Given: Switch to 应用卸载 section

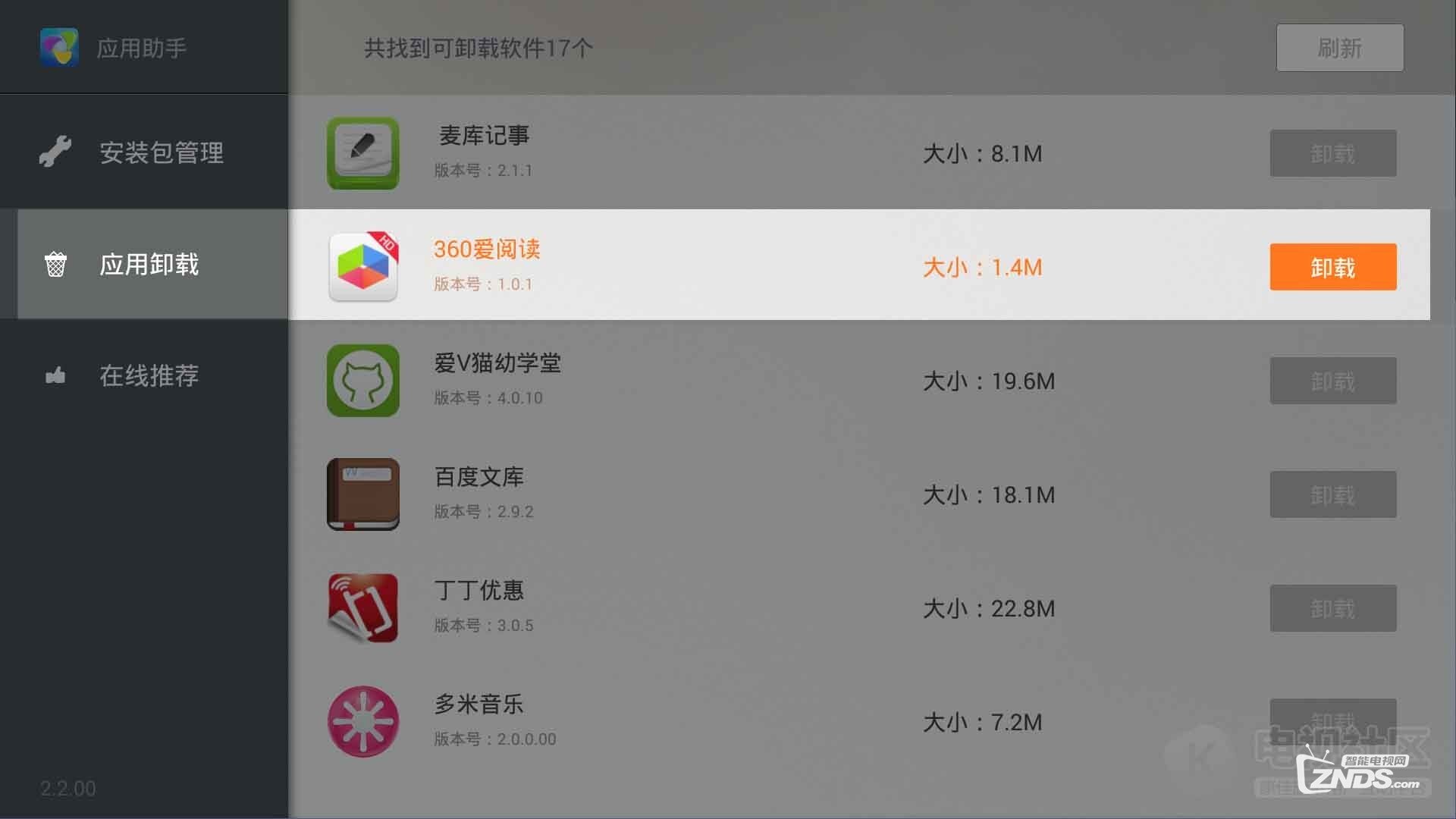Looking at the screenshot, I should pyautogui.click(x=144, y=264).
